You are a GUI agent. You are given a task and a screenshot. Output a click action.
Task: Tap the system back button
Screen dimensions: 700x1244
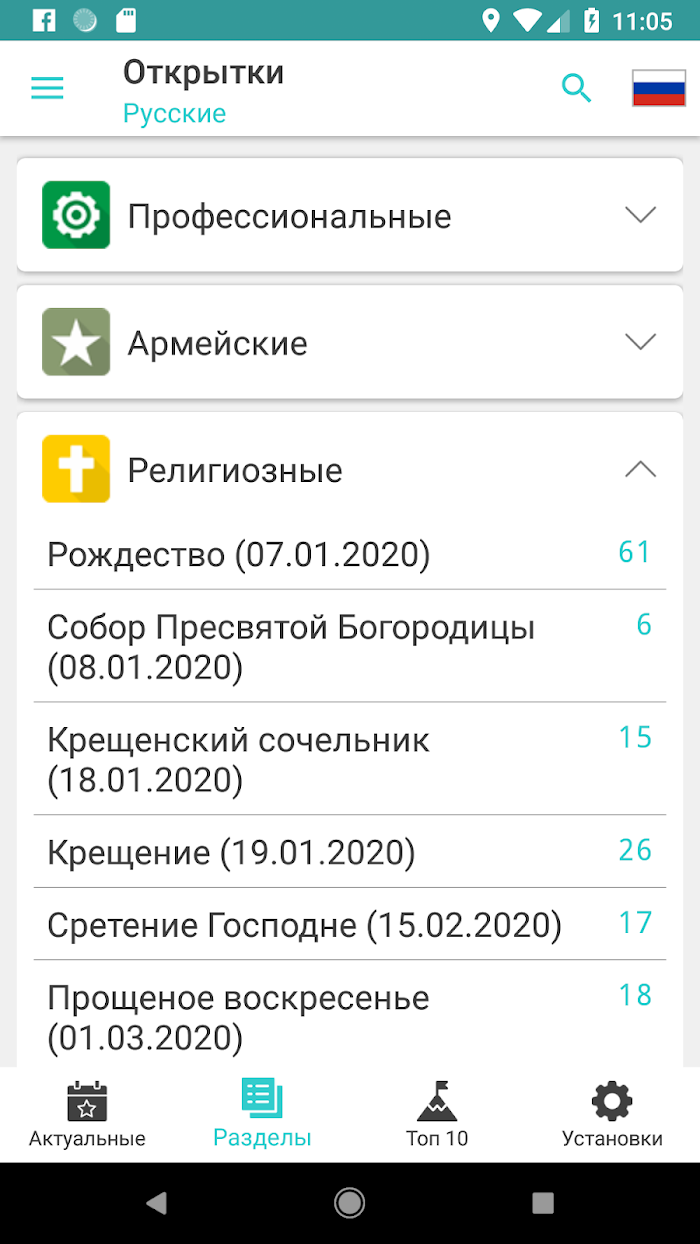(x=156, y=1203)
